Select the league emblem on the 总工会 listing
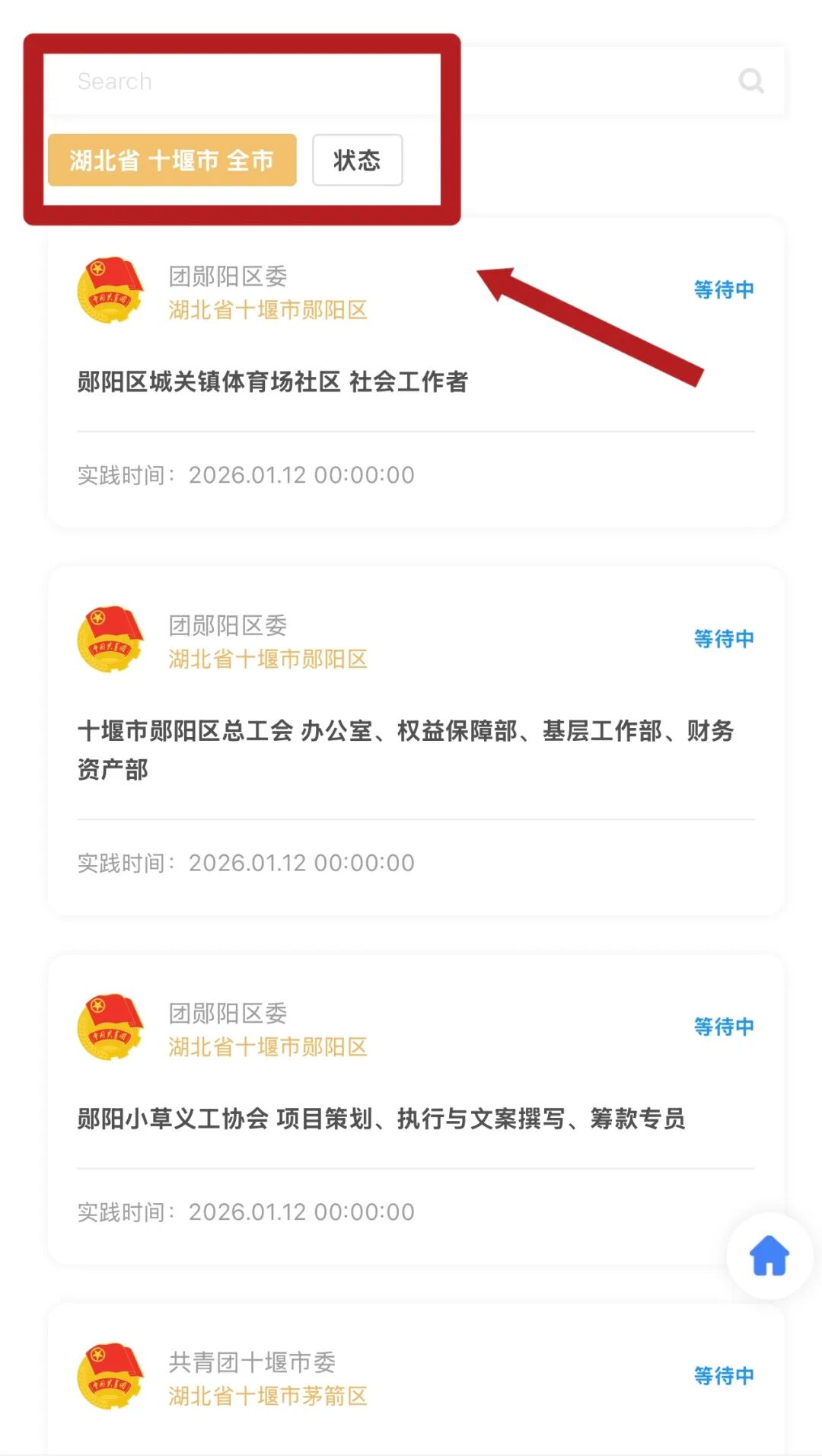 pyautogui.click(x=109, y=640)
